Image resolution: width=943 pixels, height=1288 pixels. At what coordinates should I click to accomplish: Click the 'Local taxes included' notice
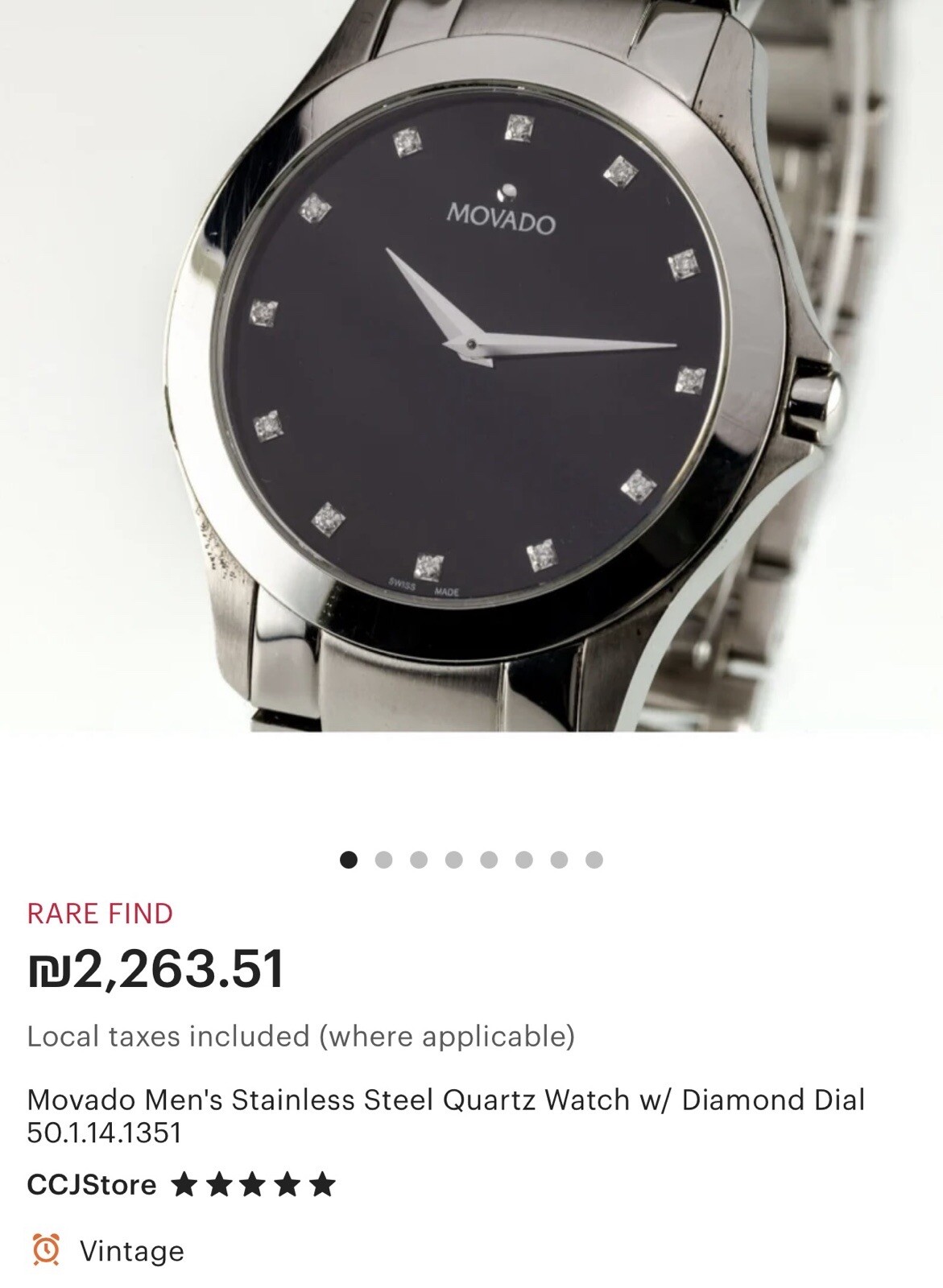click(300, 1038)
